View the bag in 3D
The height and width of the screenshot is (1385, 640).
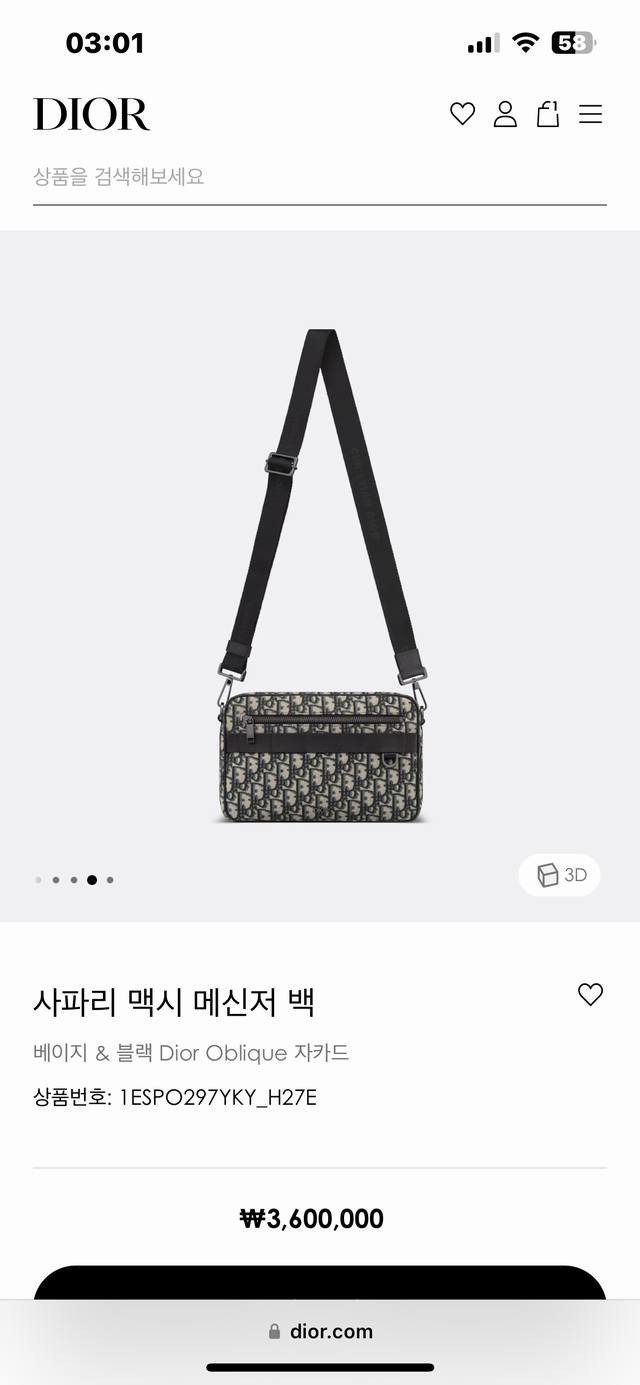tap(560, 875)
